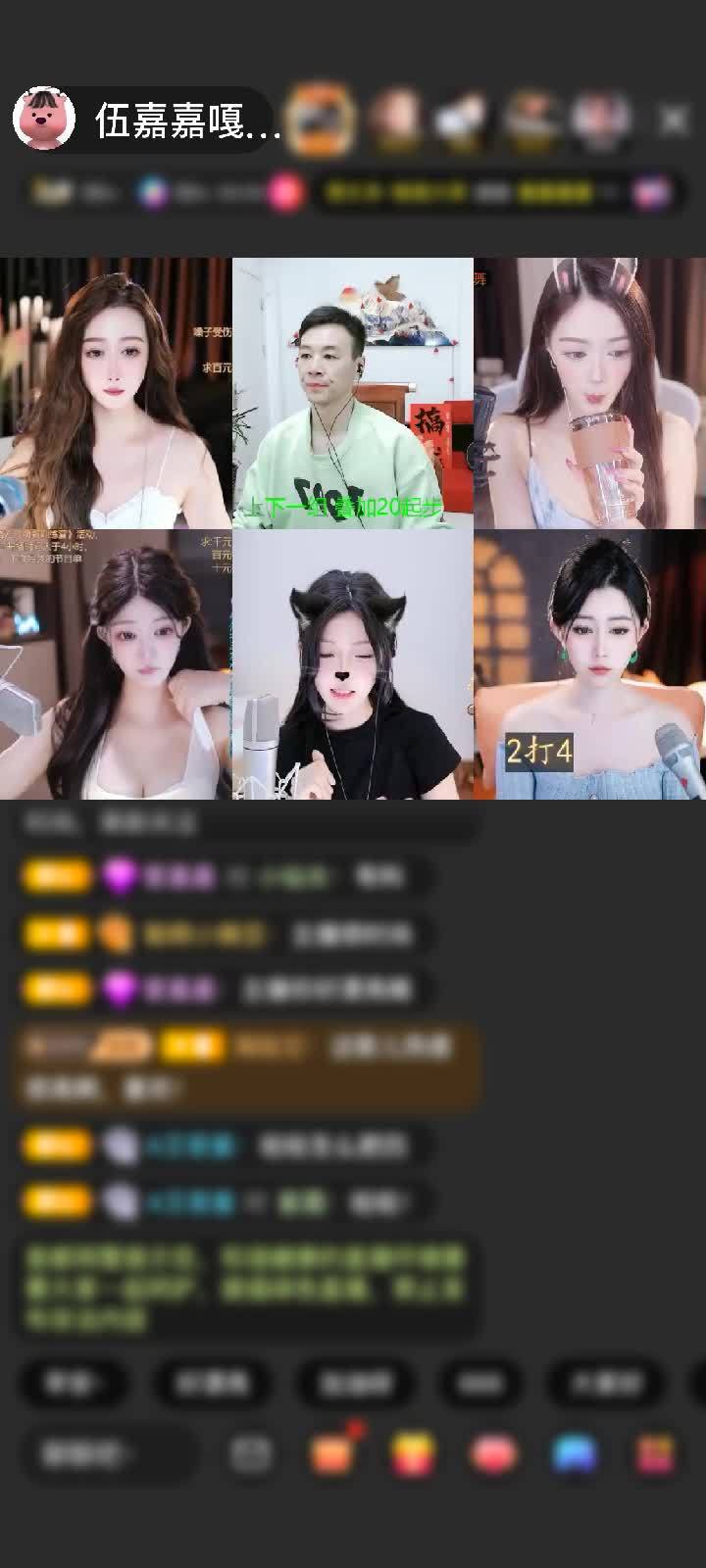Open the gift box with red badge

(333, 1454)
